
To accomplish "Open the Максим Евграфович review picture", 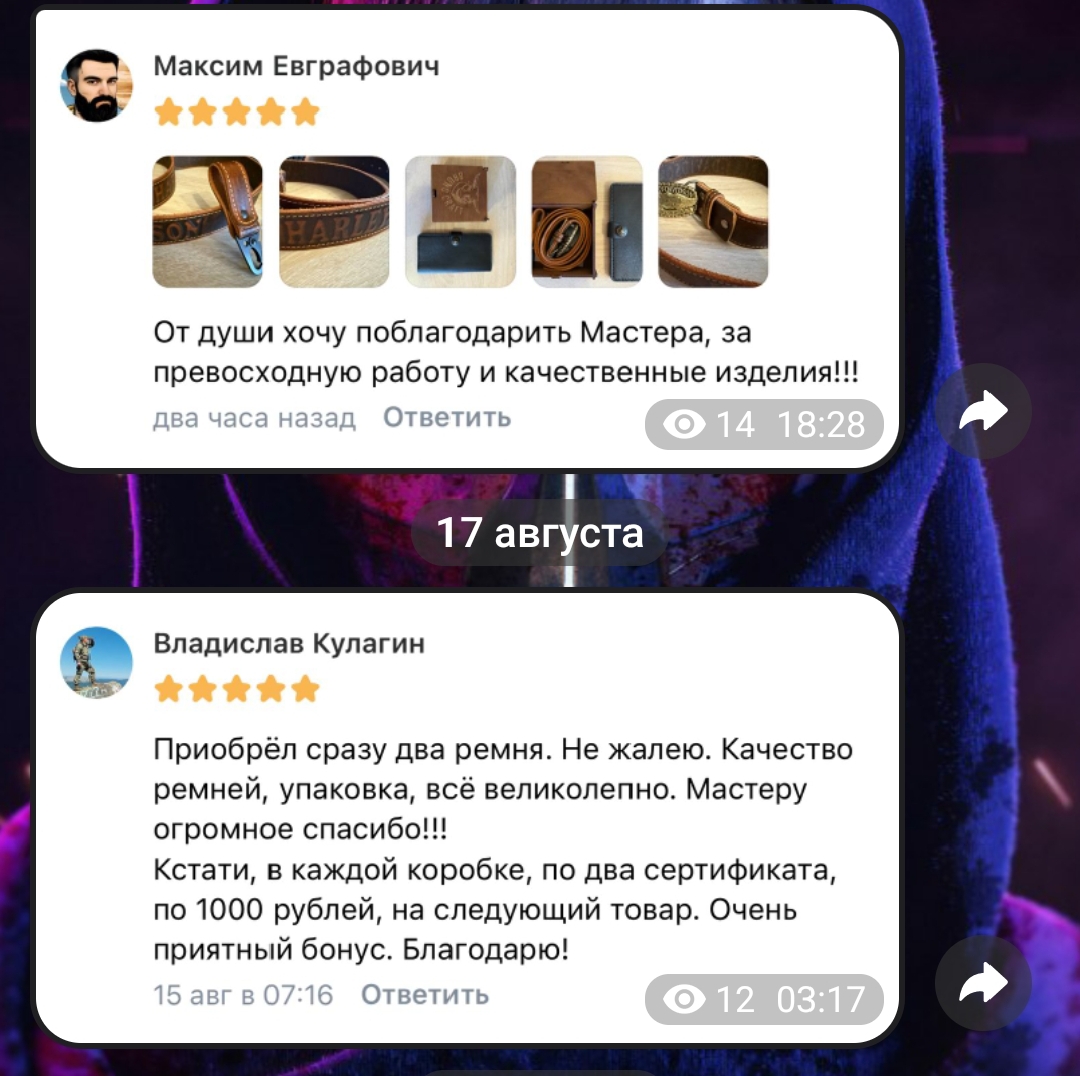I will tap(467, 240).
